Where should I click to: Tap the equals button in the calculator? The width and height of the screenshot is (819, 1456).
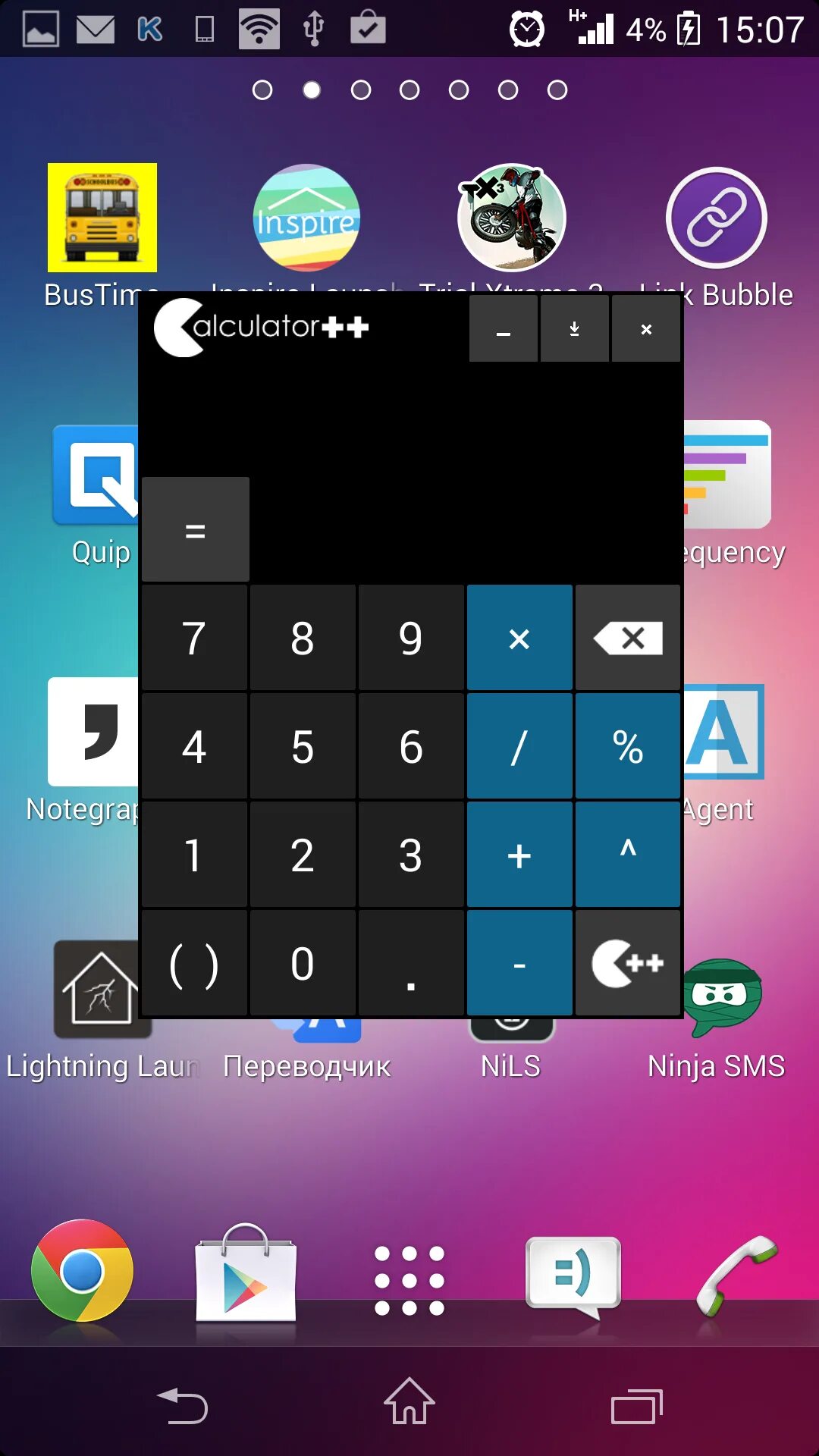(x=195, y=530)
